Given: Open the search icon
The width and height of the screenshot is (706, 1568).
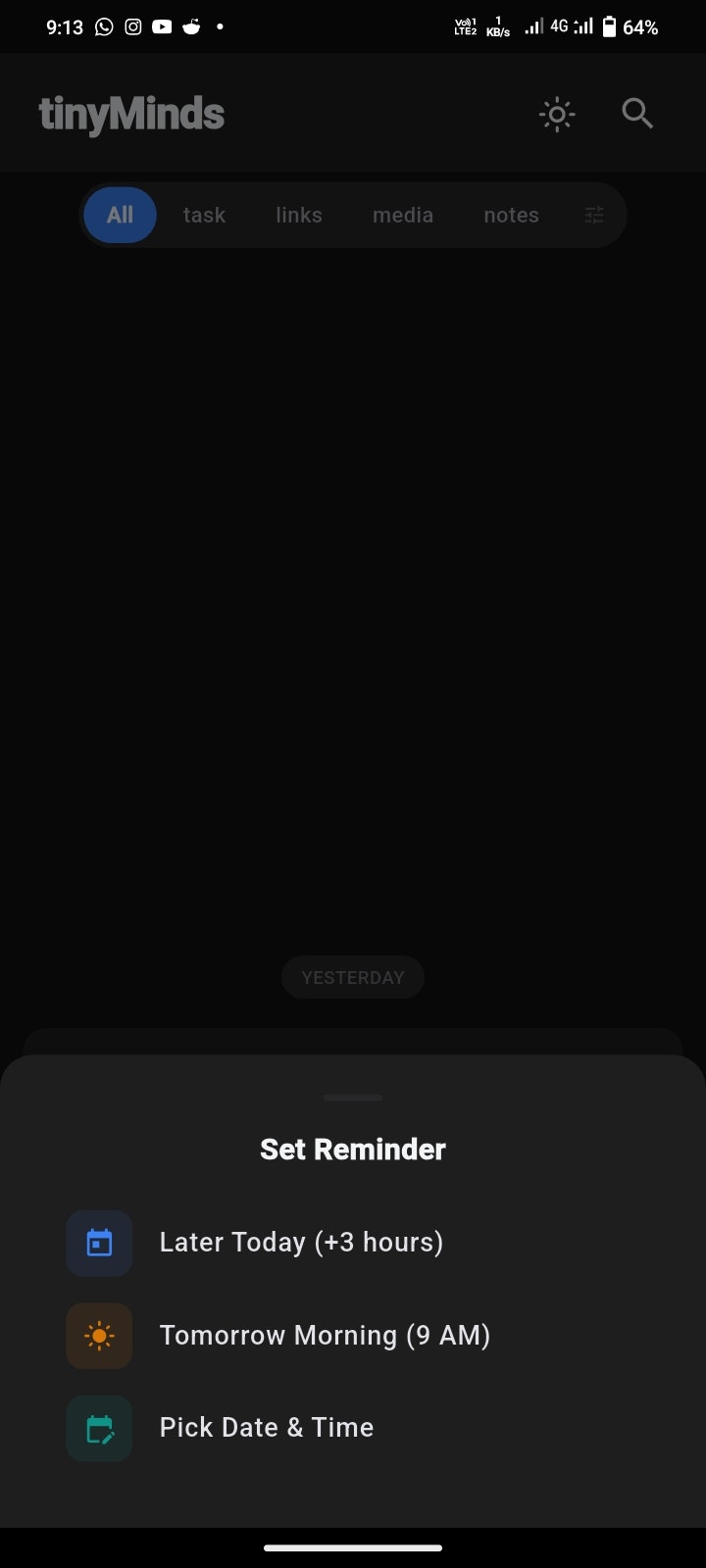Looking at the screenshot, I should pos(637,114).
